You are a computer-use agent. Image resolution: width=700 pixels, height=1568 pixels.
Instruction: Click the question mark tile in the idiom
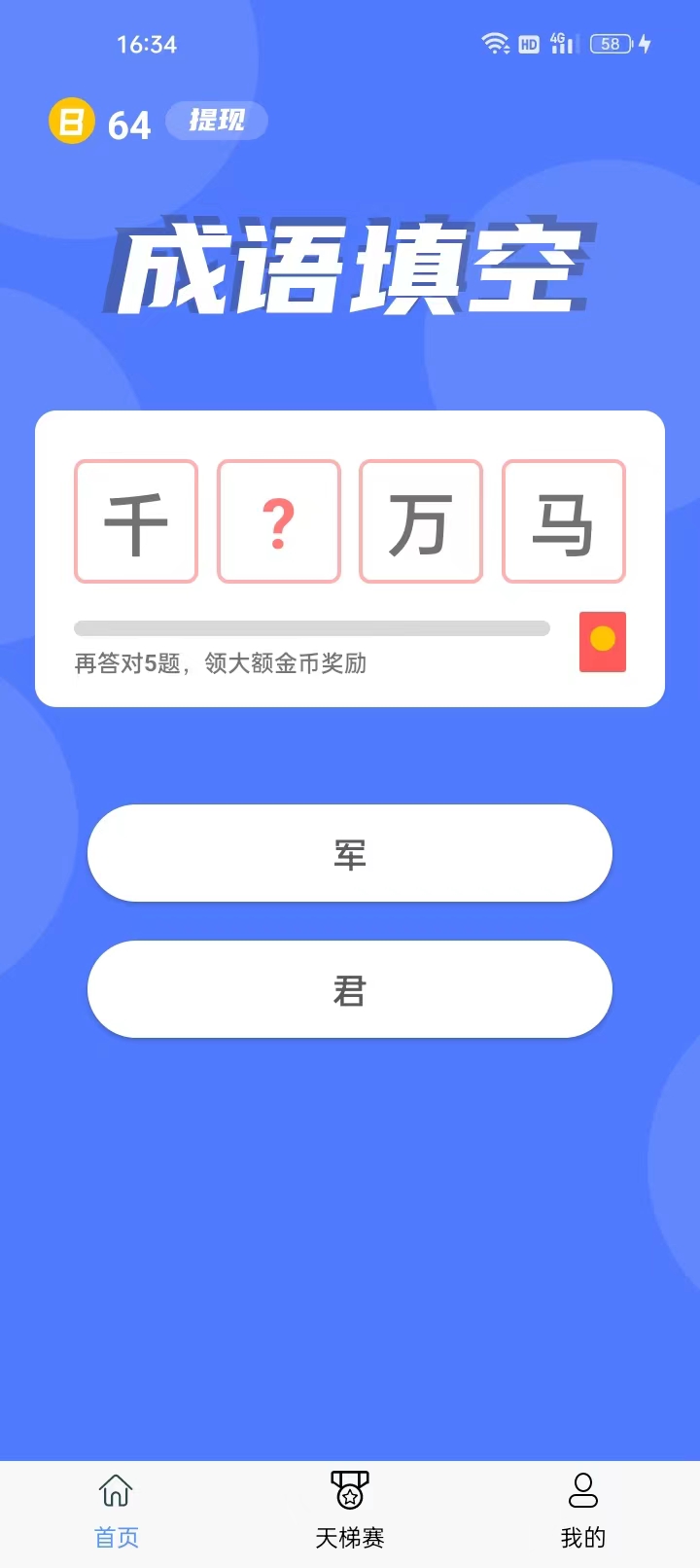click(x=279, y=521)
